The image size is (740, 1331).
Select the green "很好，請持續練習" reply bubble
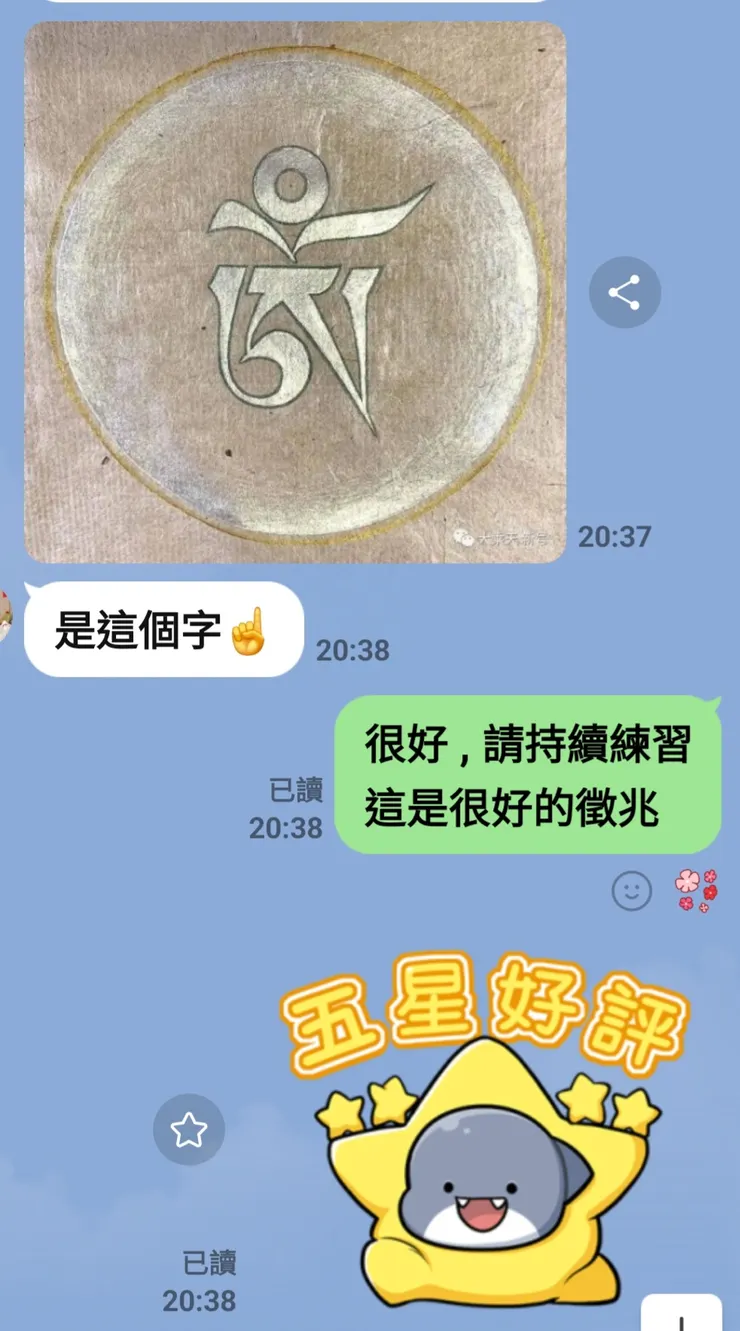(528, 772)
